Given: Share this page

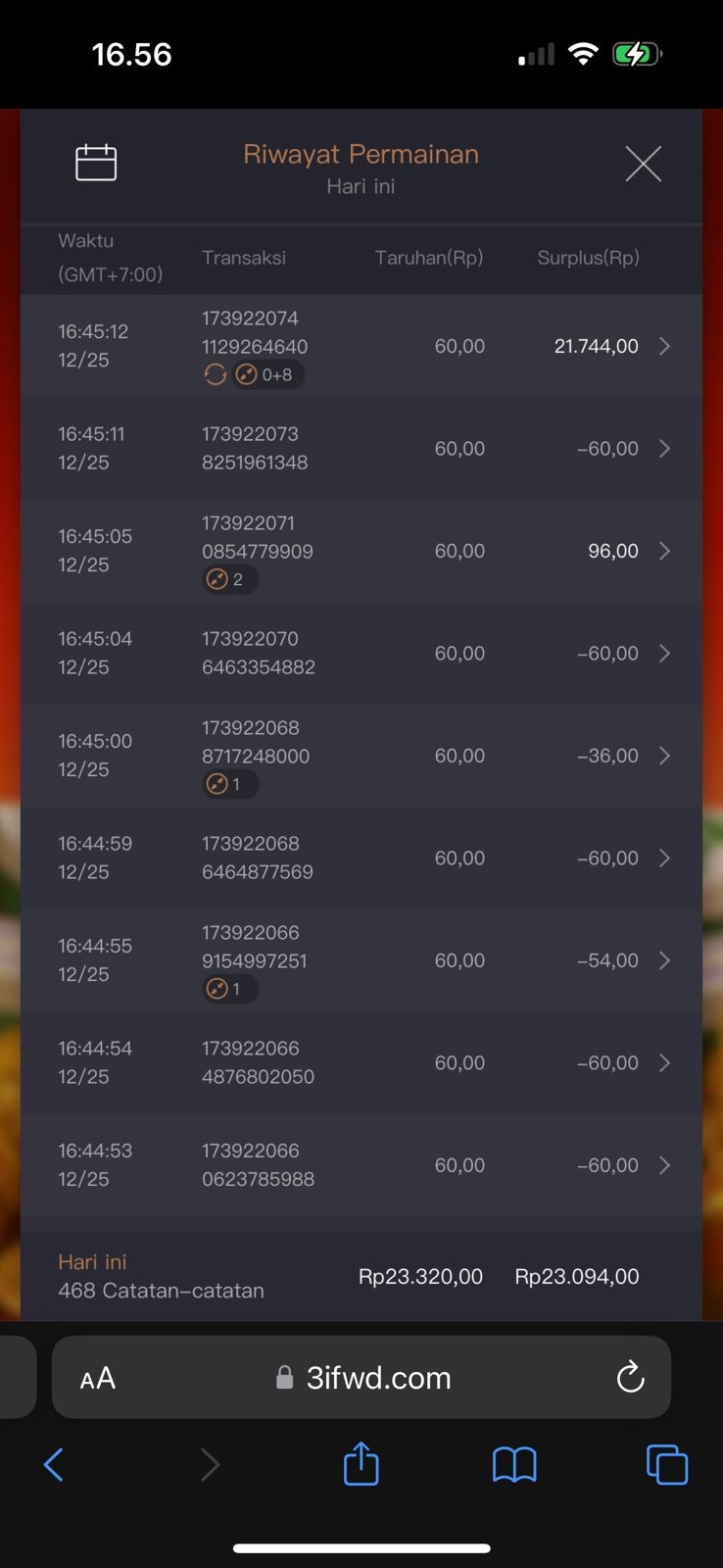Looking at the screenshot, I should [361, 1464].
